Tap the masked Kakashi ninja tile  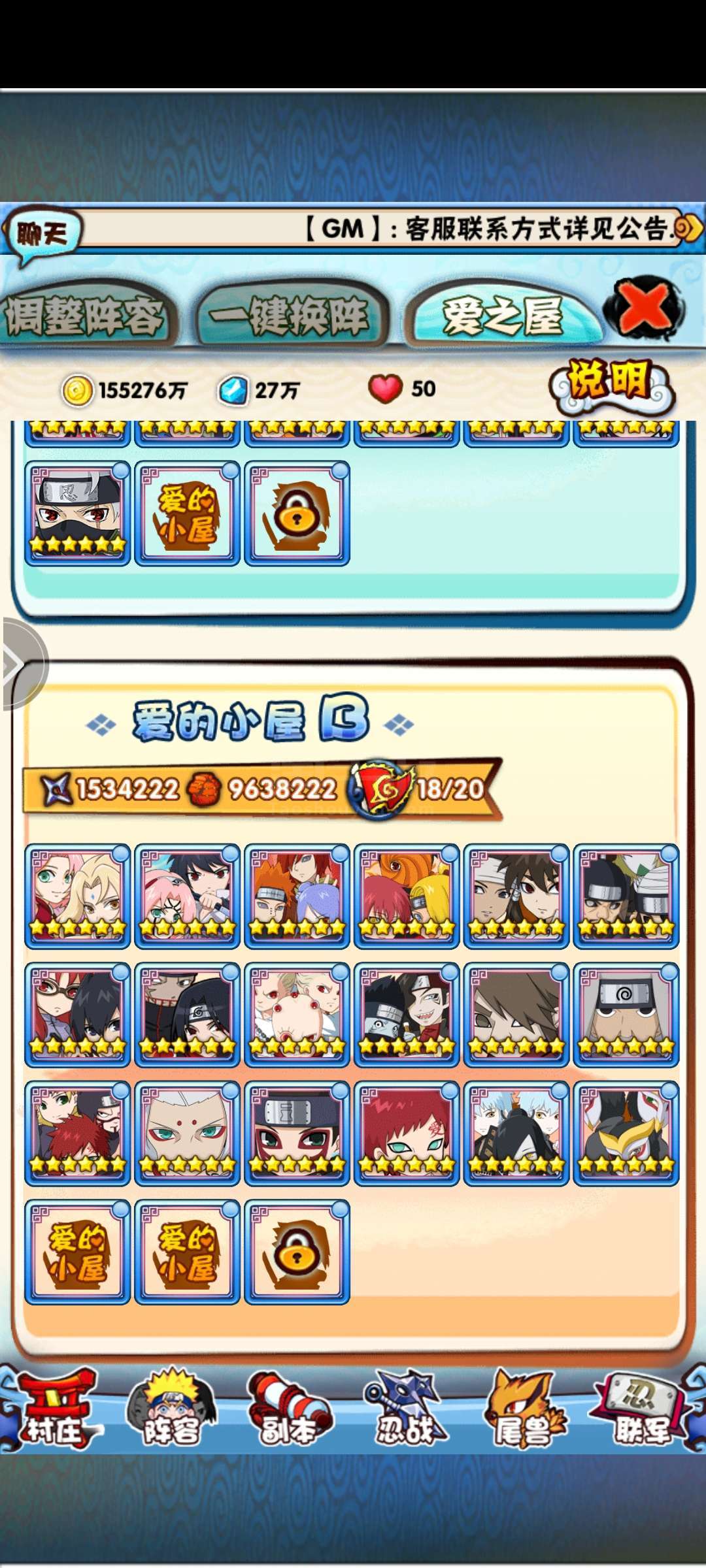(x=78, y=514)
